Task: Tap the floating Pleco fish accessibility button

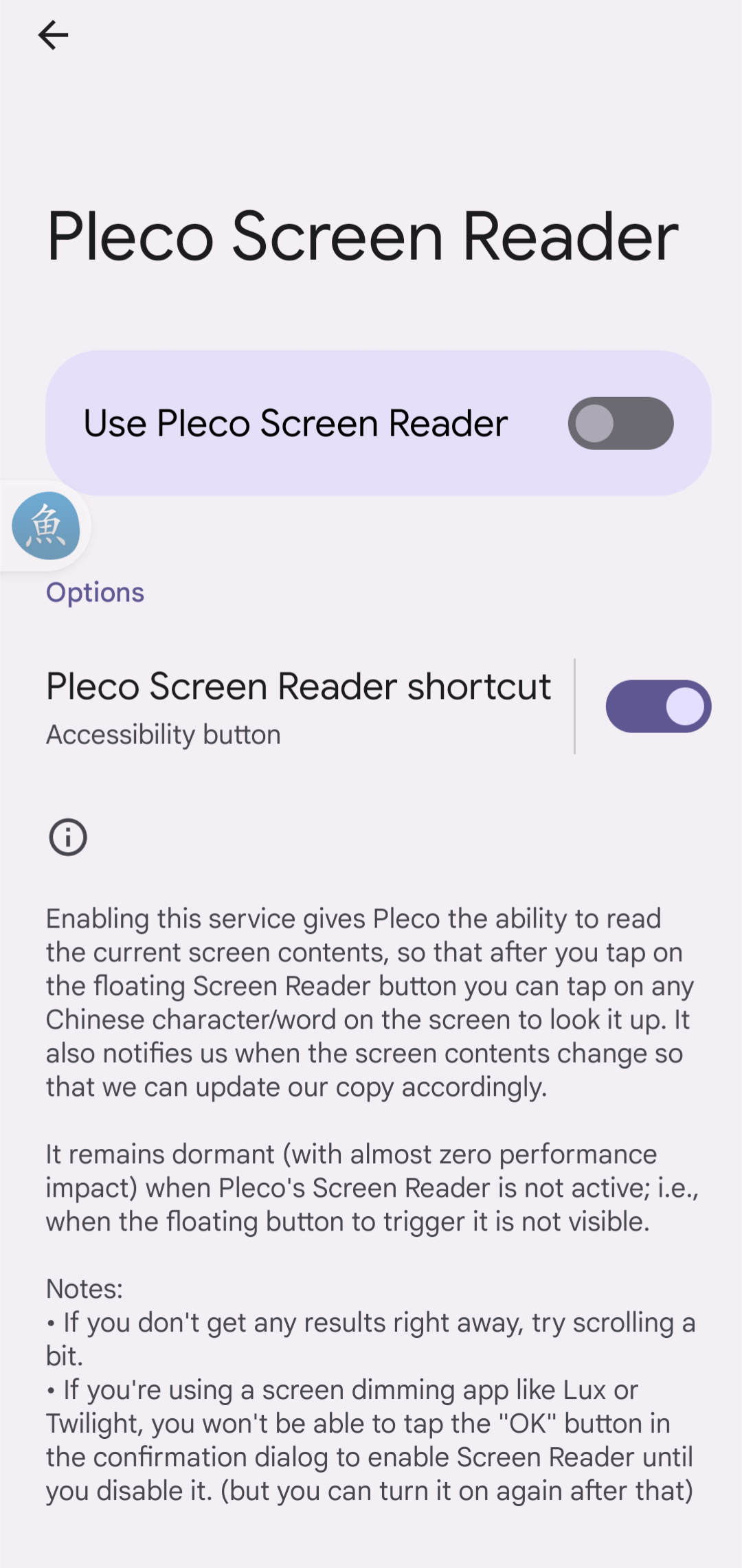Action: (x=46, y=526)
